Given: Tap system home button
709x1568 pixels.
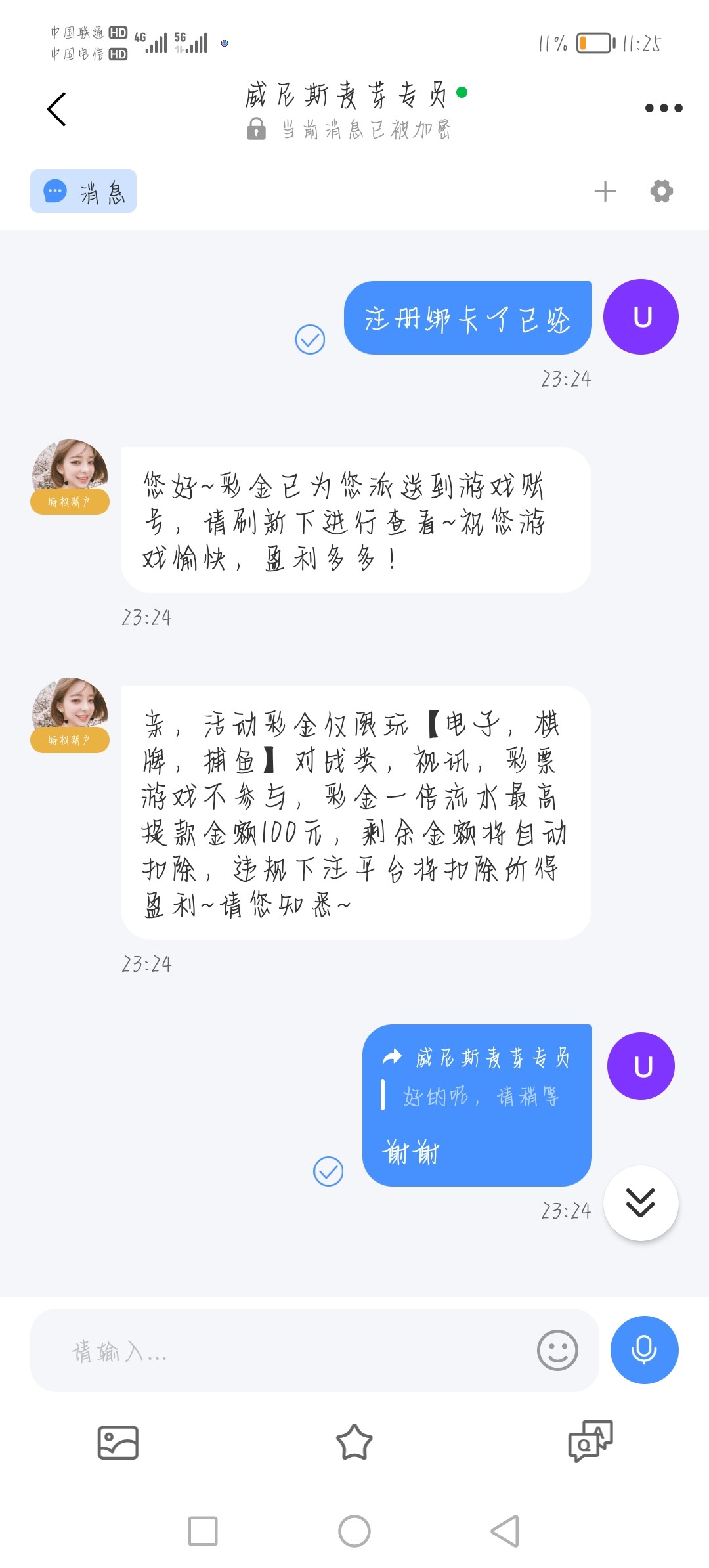Looking at the screenshot, I should tap(354, 1531).
